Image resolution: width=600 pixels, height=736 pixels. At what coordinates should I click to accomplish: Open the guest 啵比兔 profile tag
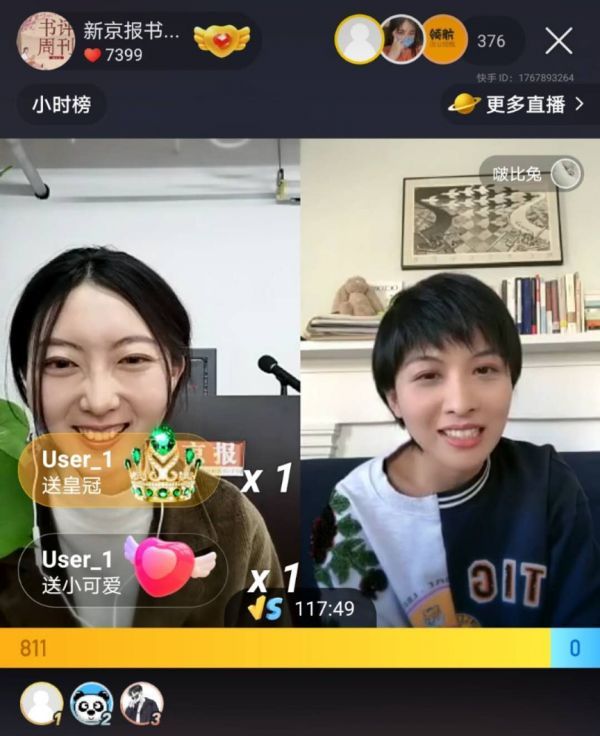tap(530, 174)
